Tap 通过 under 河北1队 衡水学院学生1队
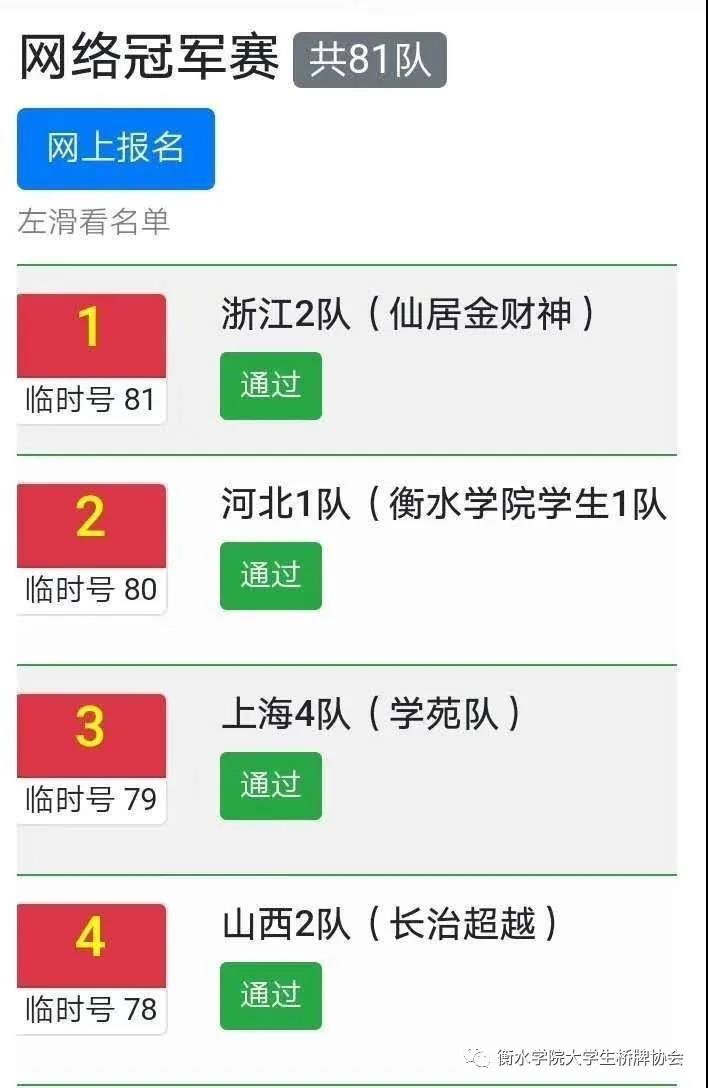This screenshot has width=708, height=1088. pyautogui.click(x=270, y=575)
